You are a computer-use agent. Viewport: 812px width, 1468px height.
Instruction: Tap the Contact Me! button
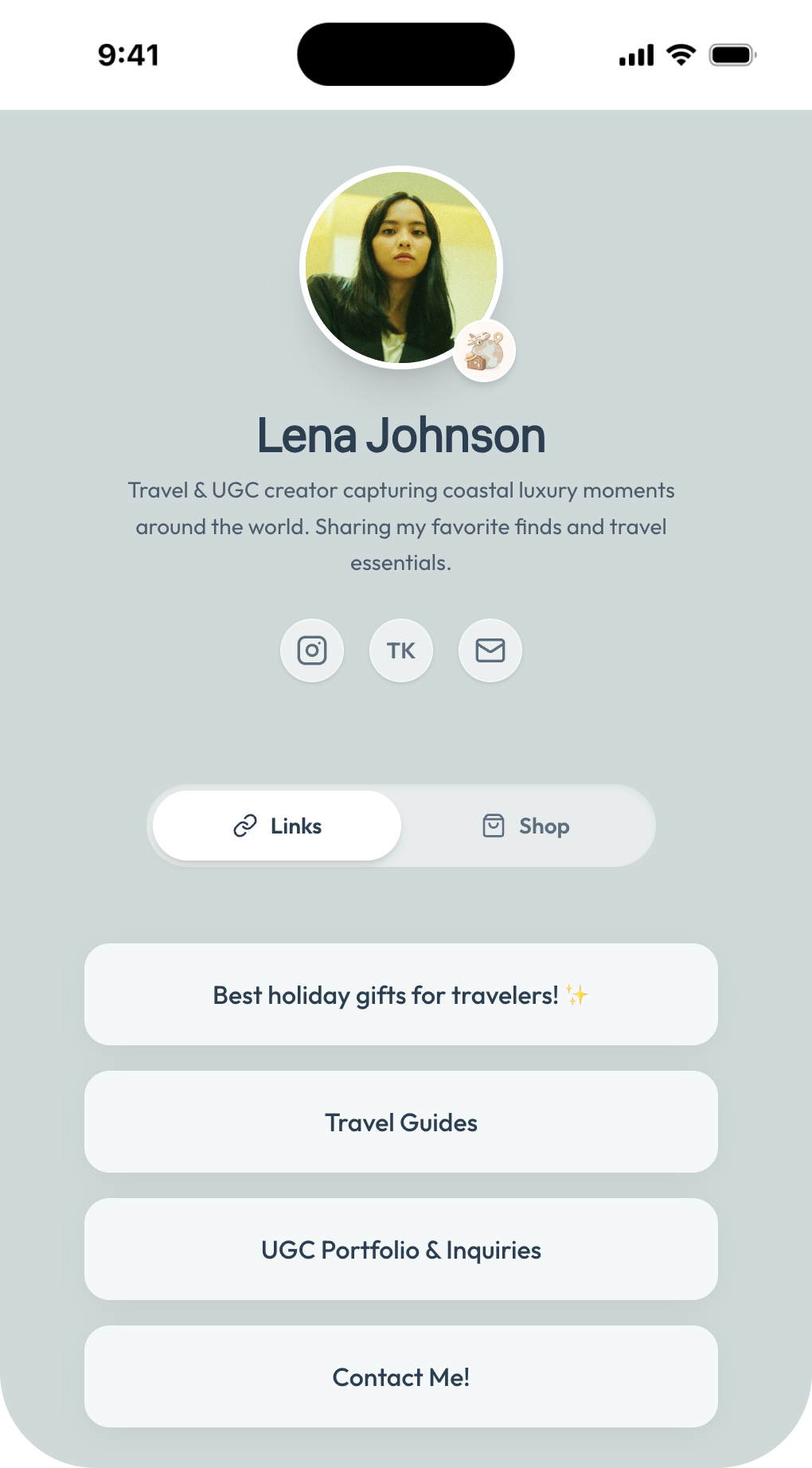401,1376
